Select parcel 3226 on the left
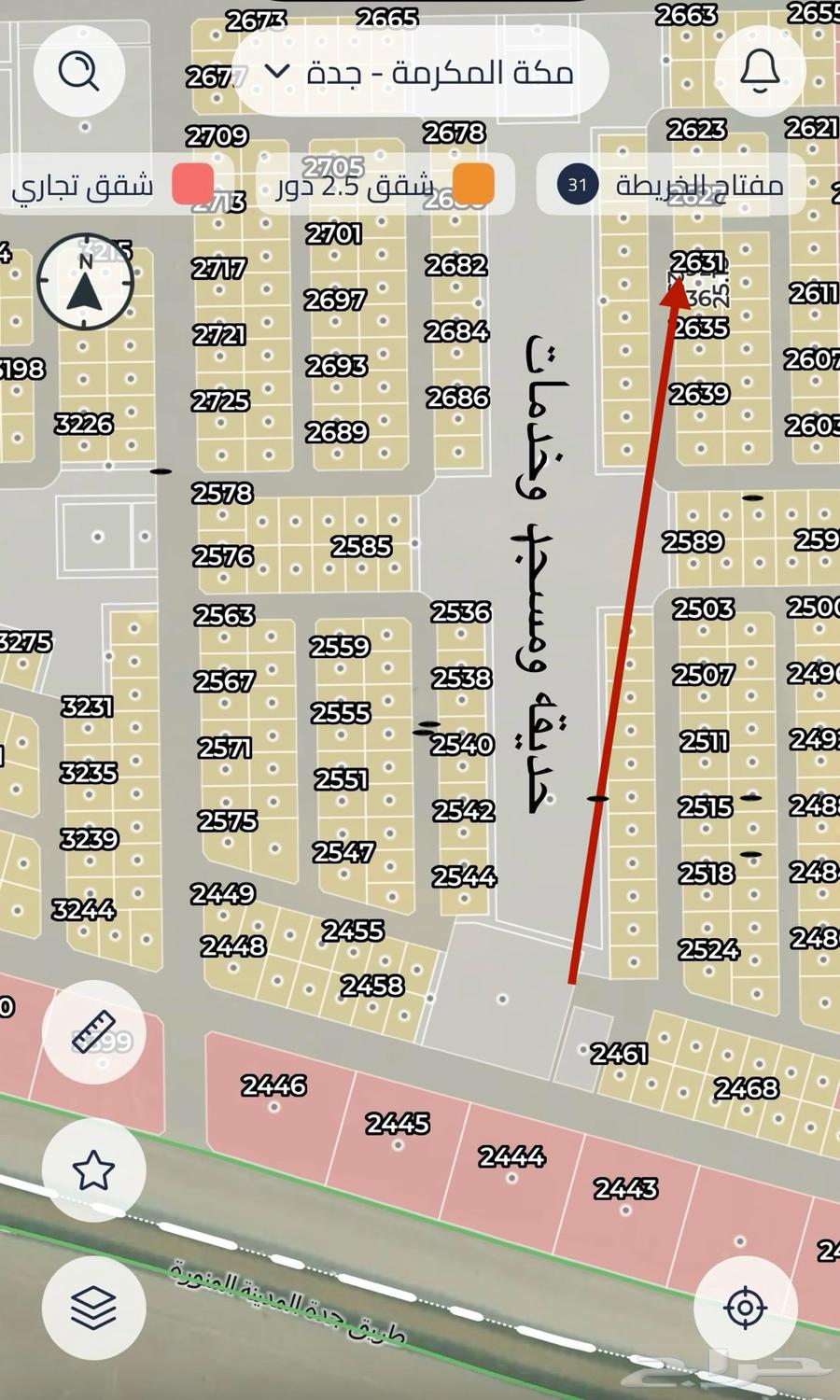This screenshot has width=840, height=1400. click(84, 425)
